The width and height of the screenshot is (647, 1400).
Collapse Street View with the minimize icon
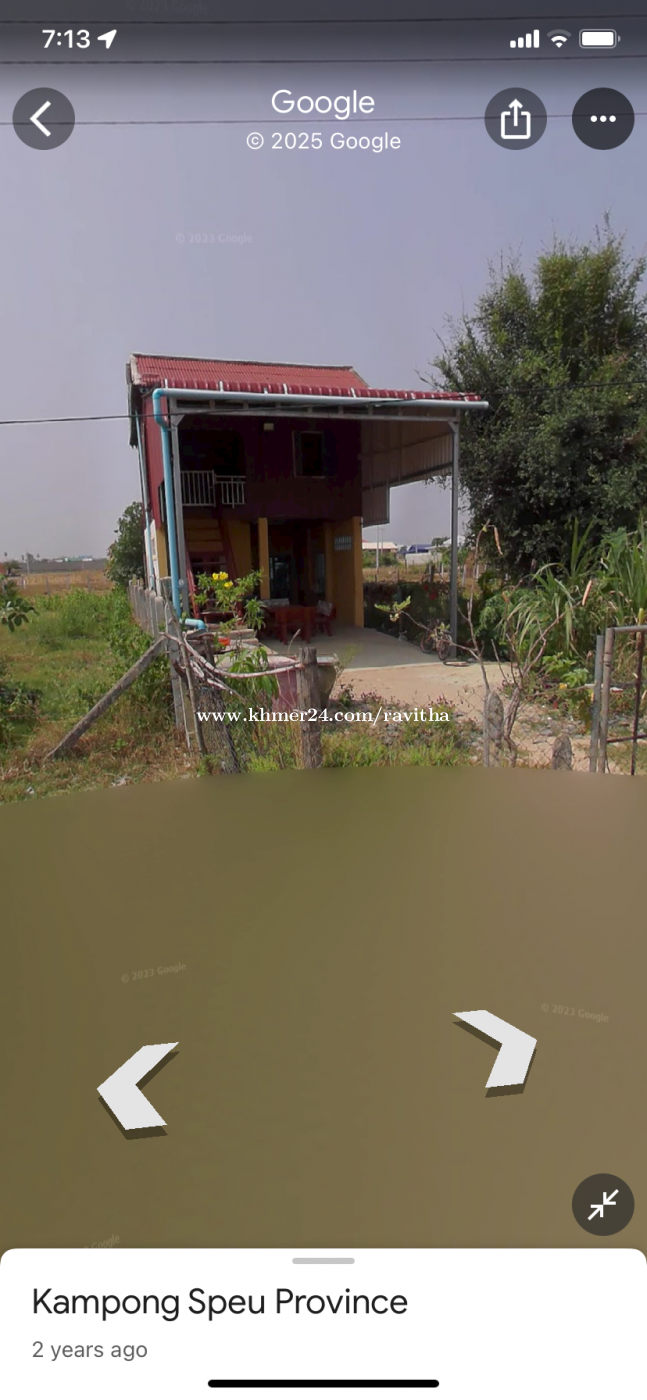603,1204
